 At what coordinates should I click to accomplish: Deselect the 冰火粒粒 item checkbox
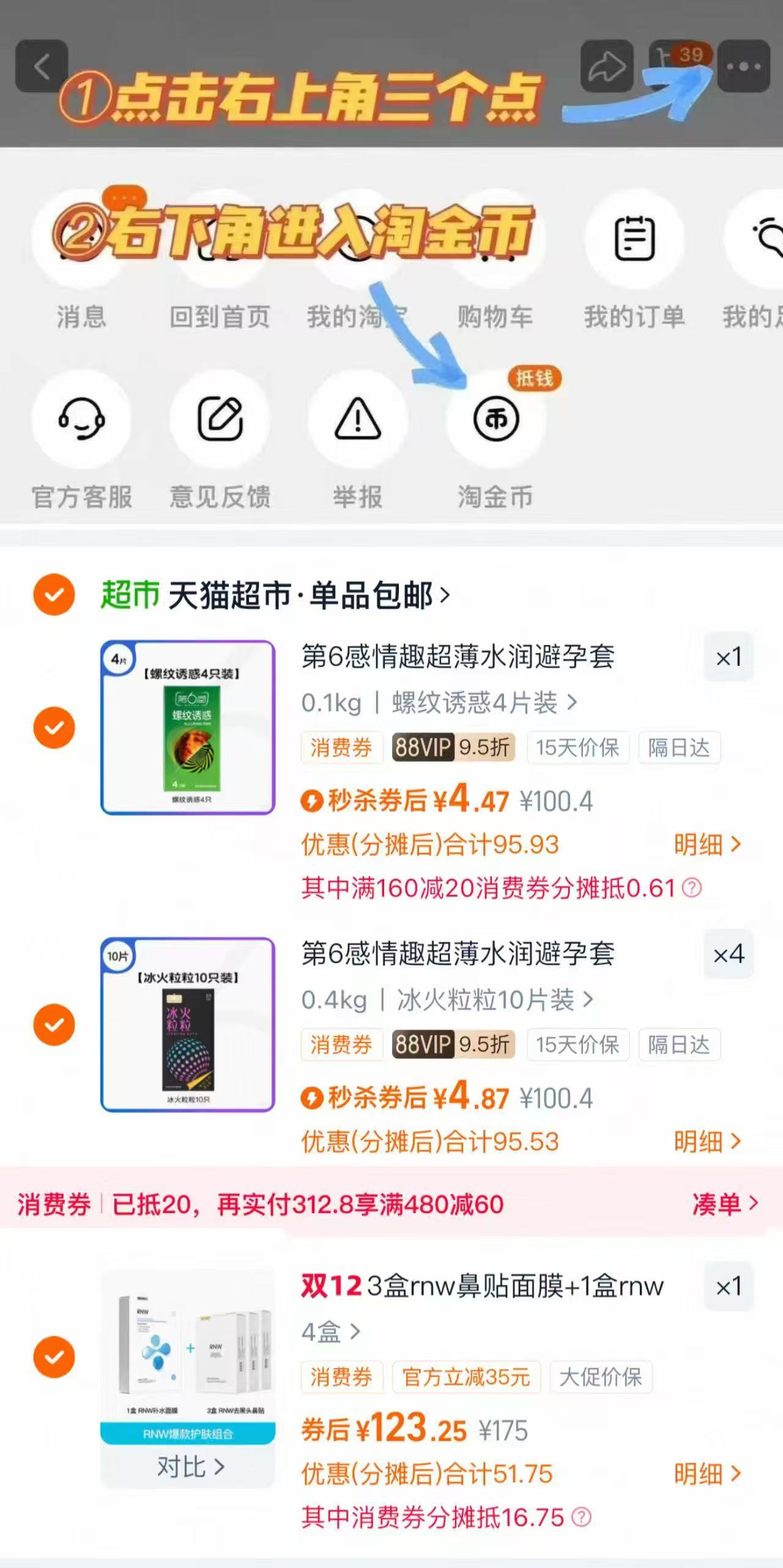coord(54,1024)
